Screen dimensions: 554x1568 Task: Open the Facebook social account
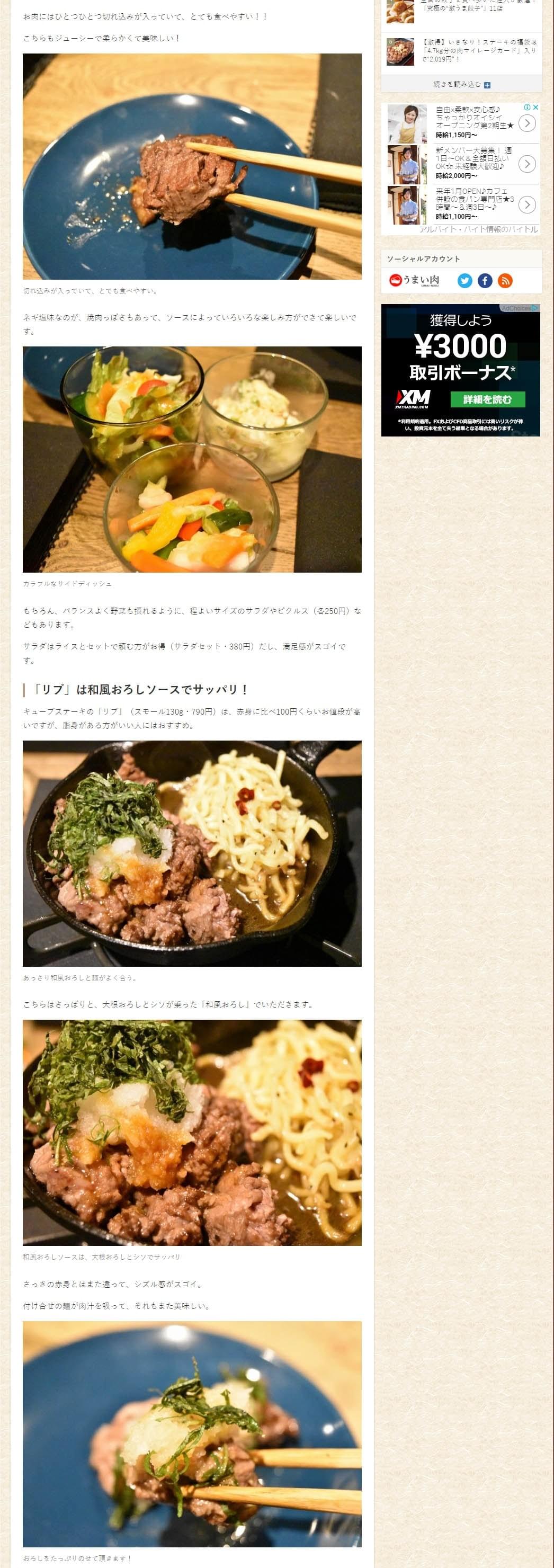tap(485, 281)
